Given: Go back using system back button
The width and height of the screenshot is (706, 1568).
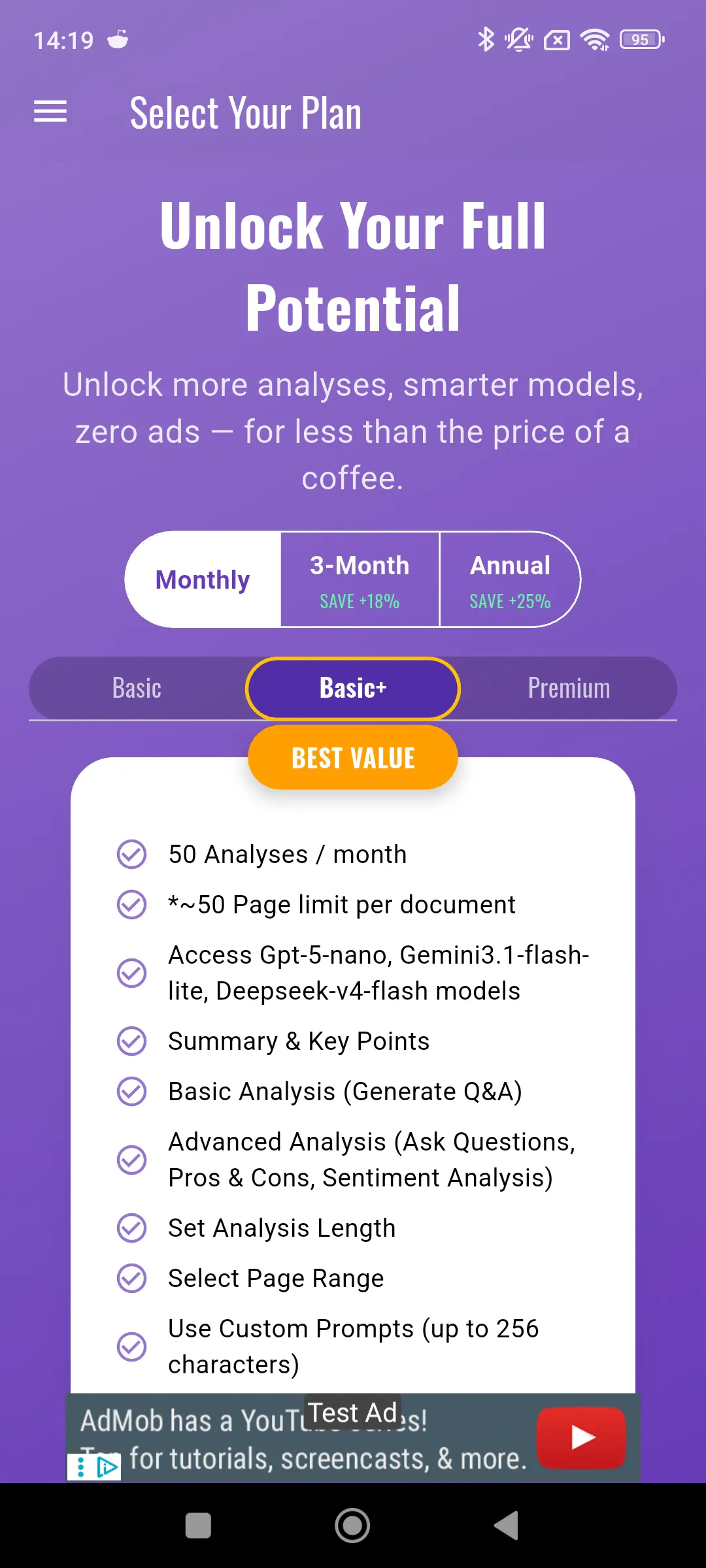Looking at the screenshot, I should coord(506,1526).
